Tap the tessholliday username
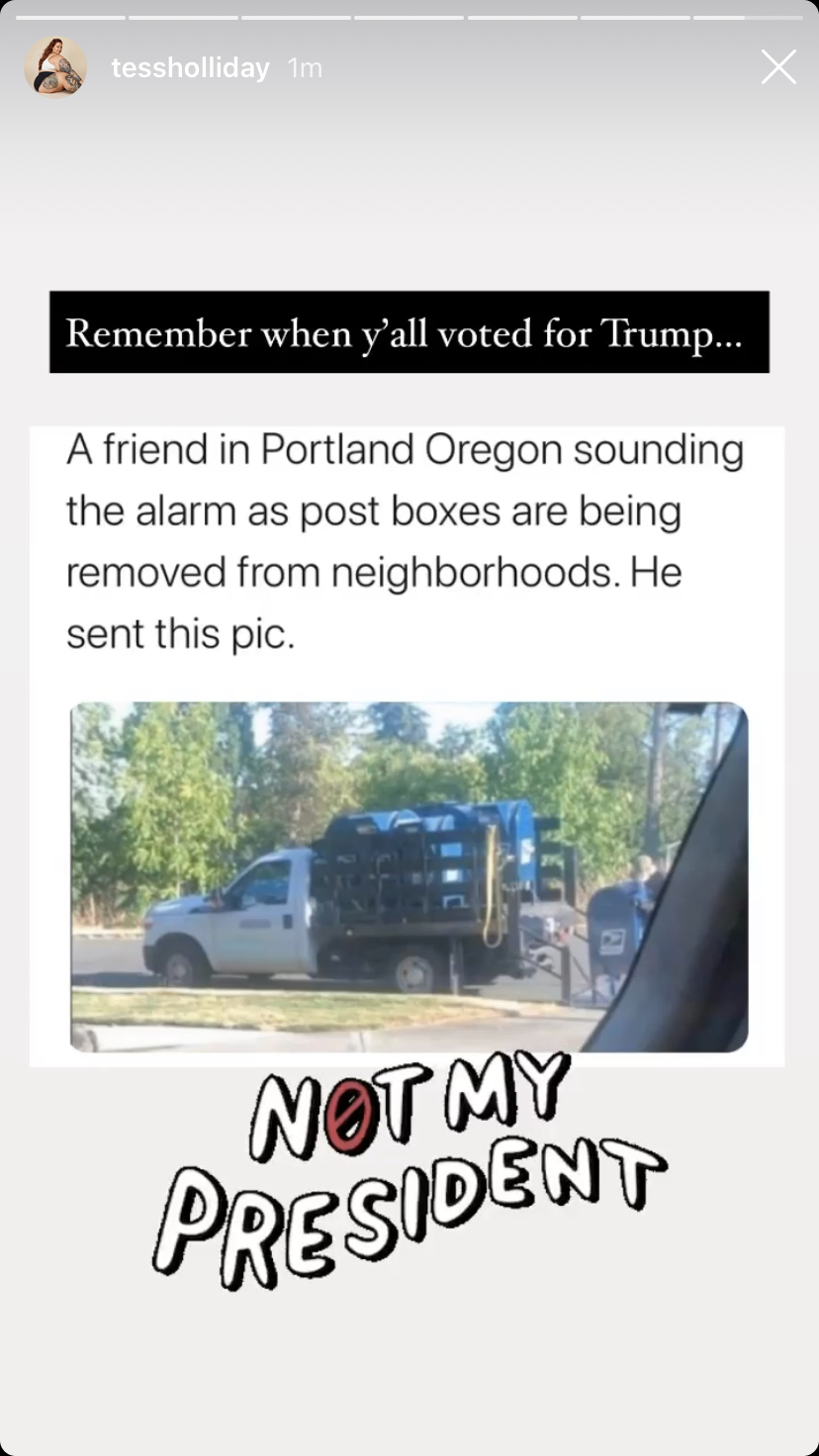This screenshot has height=1456, width=819. 190,67
